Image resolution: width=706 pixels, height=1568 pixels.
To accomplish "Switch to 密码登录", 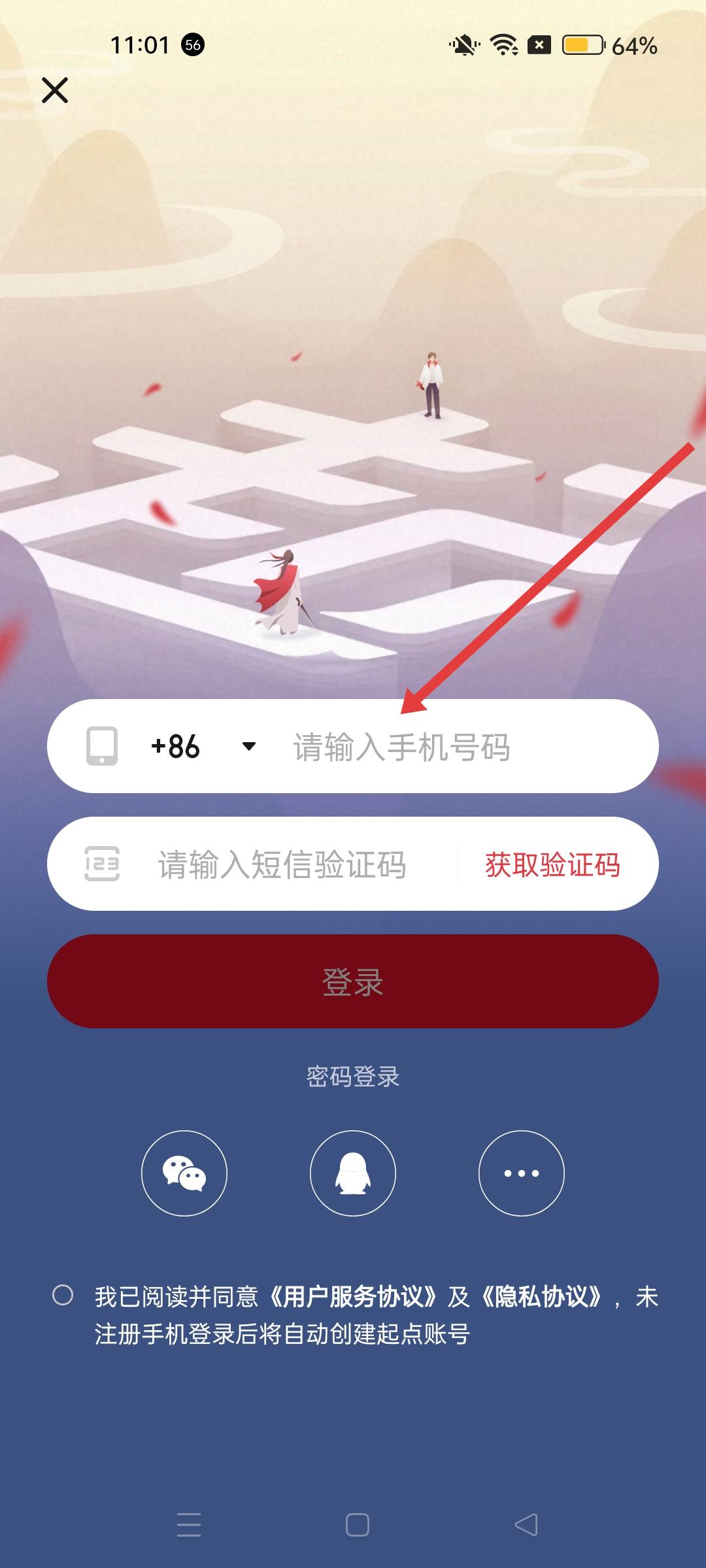I will click(353, 1077).
